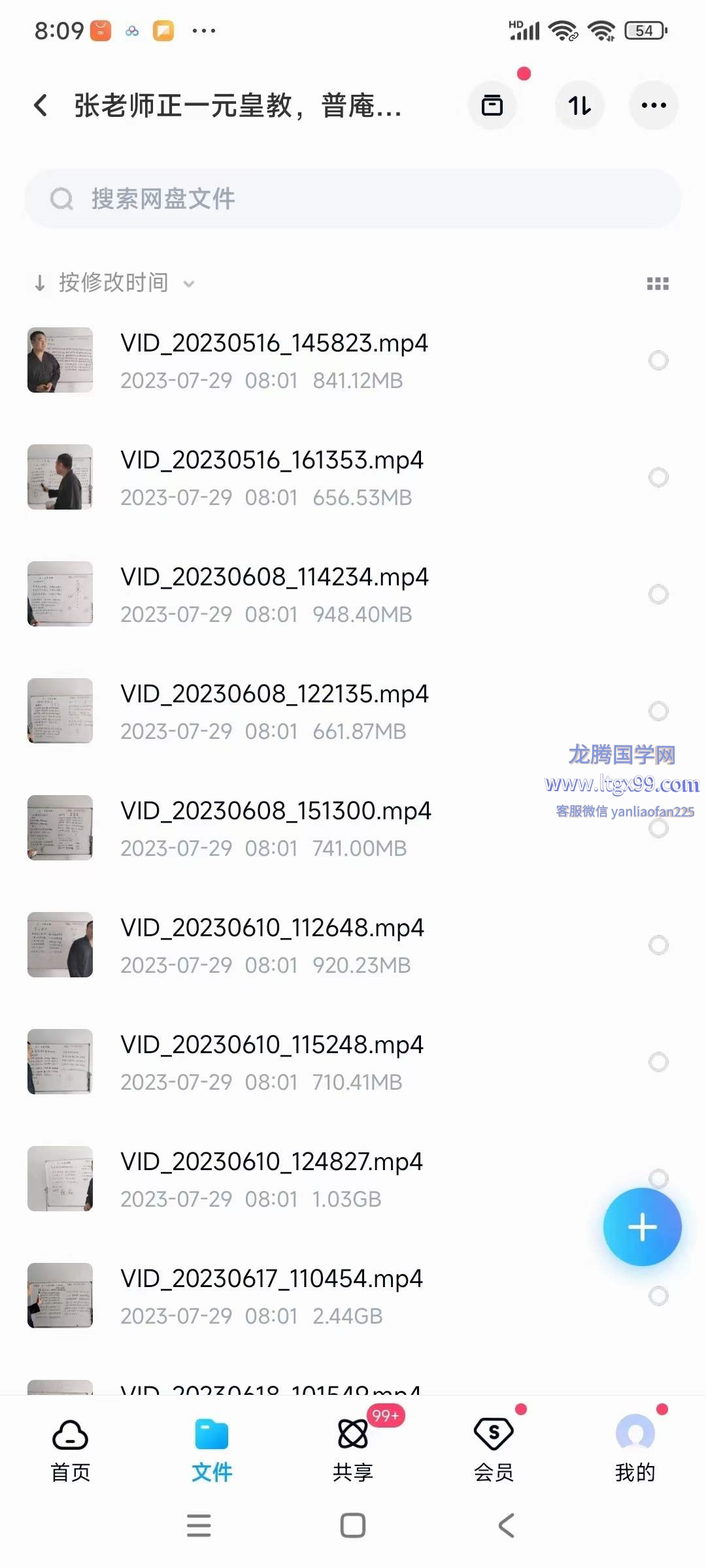This screenshot has width=706, height=1568.
Task: Go back from the folder view
Action: tap(41, 105)
